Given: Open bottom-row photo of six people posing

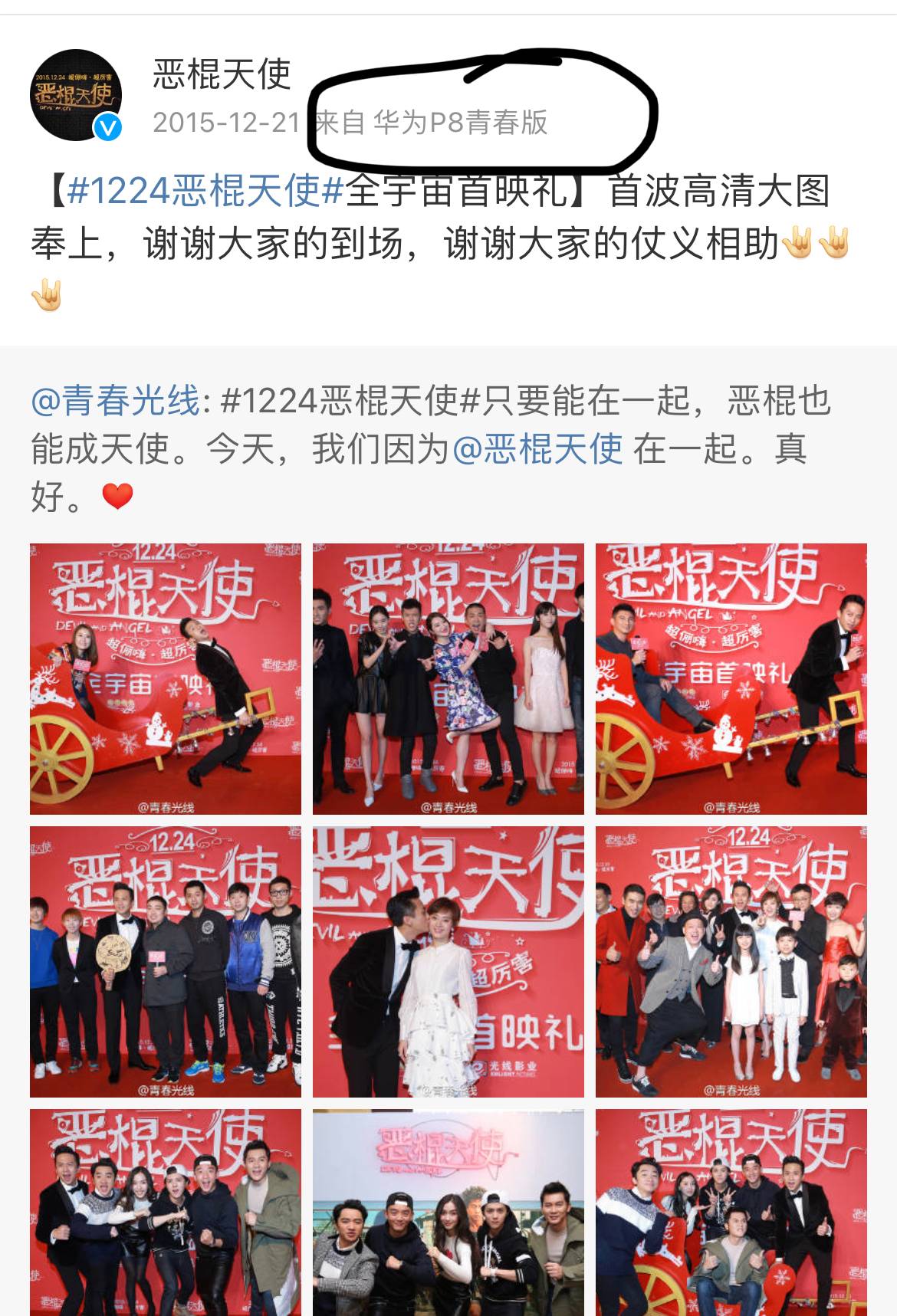Looking at the screenshot, I should pyautogui.click(x=166, y=1213).
